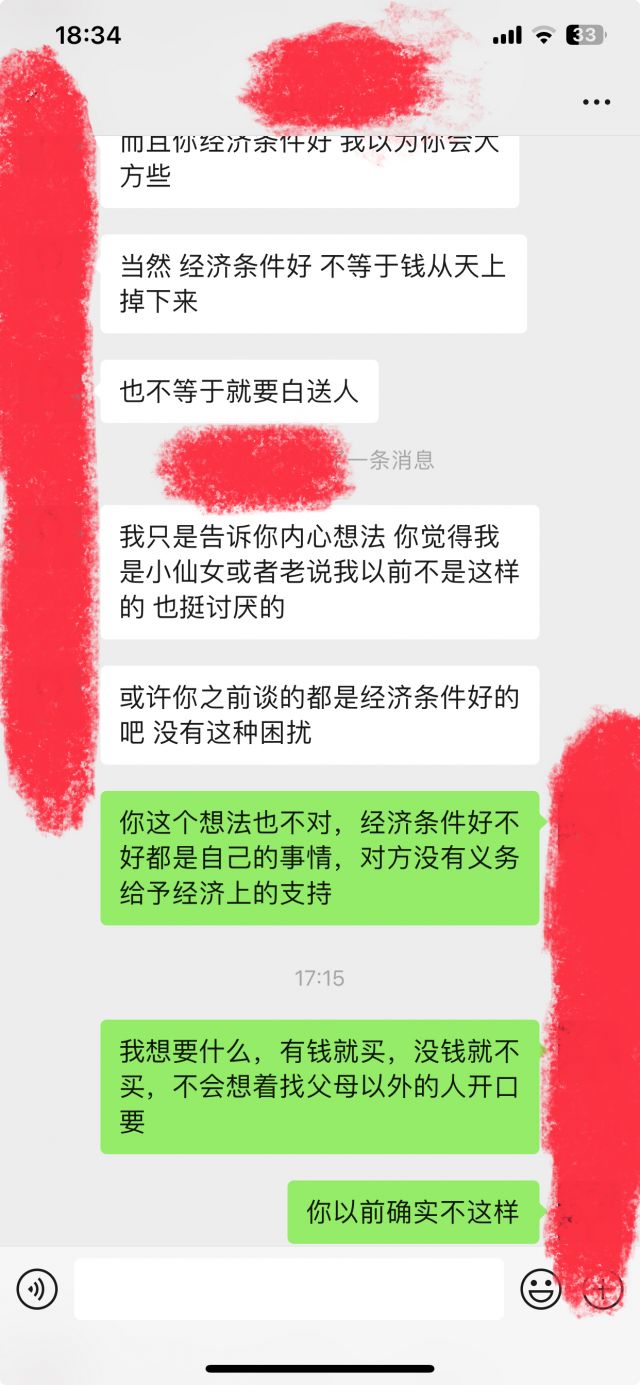Viewport: 640px width, 1385px height.
Task: Open the plus attachments menu
Action: pos(603,1289)
